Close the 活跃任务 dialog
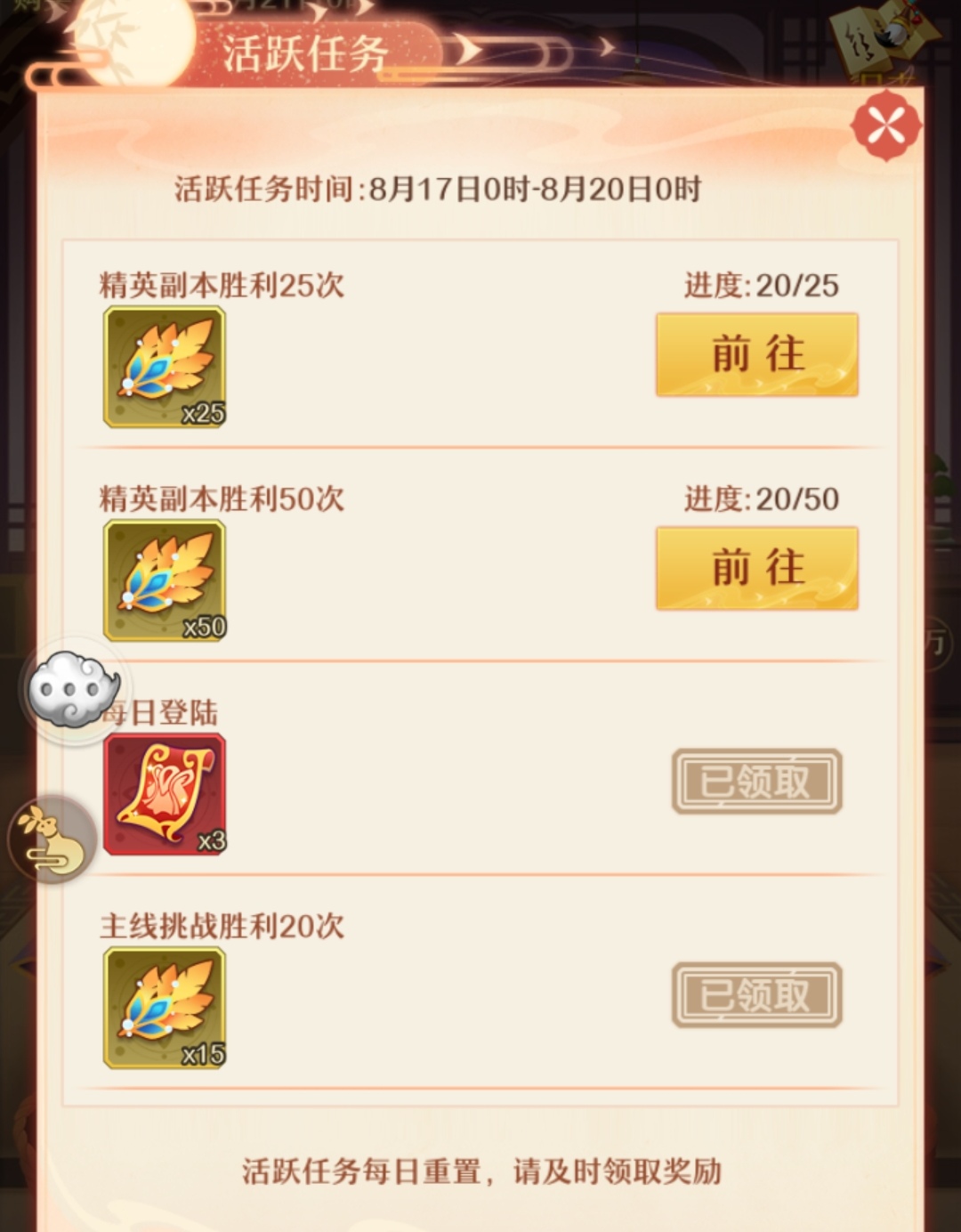The height and width of the screenshot is (1232, 961). [x=885, y=126]
